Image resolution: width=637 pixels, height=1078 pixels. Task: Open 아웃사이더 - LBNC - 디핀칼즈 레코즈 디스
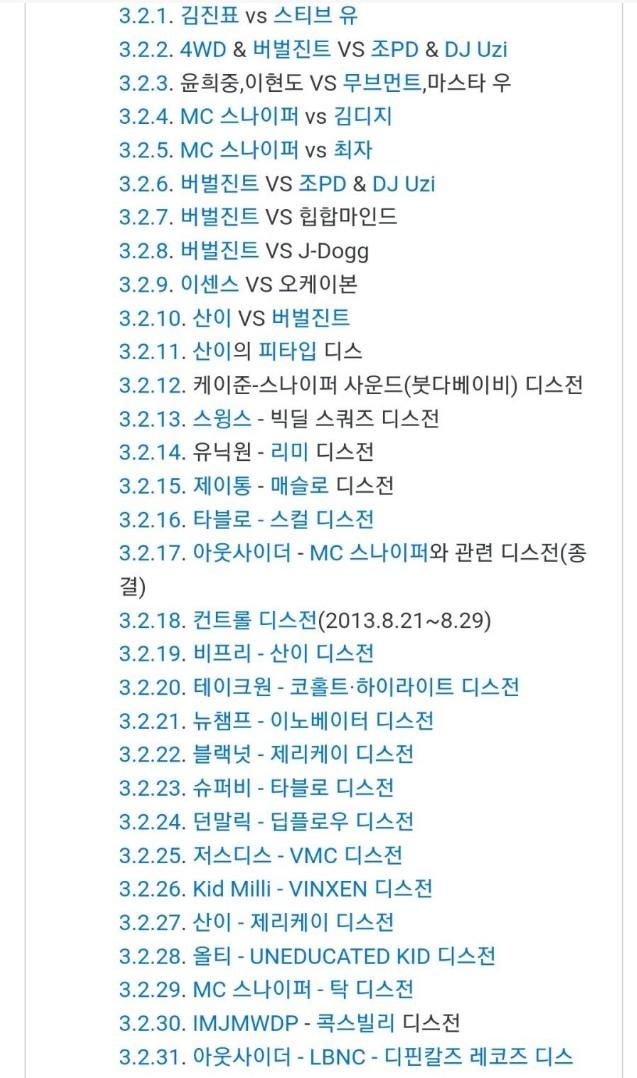coord(346,1057)
